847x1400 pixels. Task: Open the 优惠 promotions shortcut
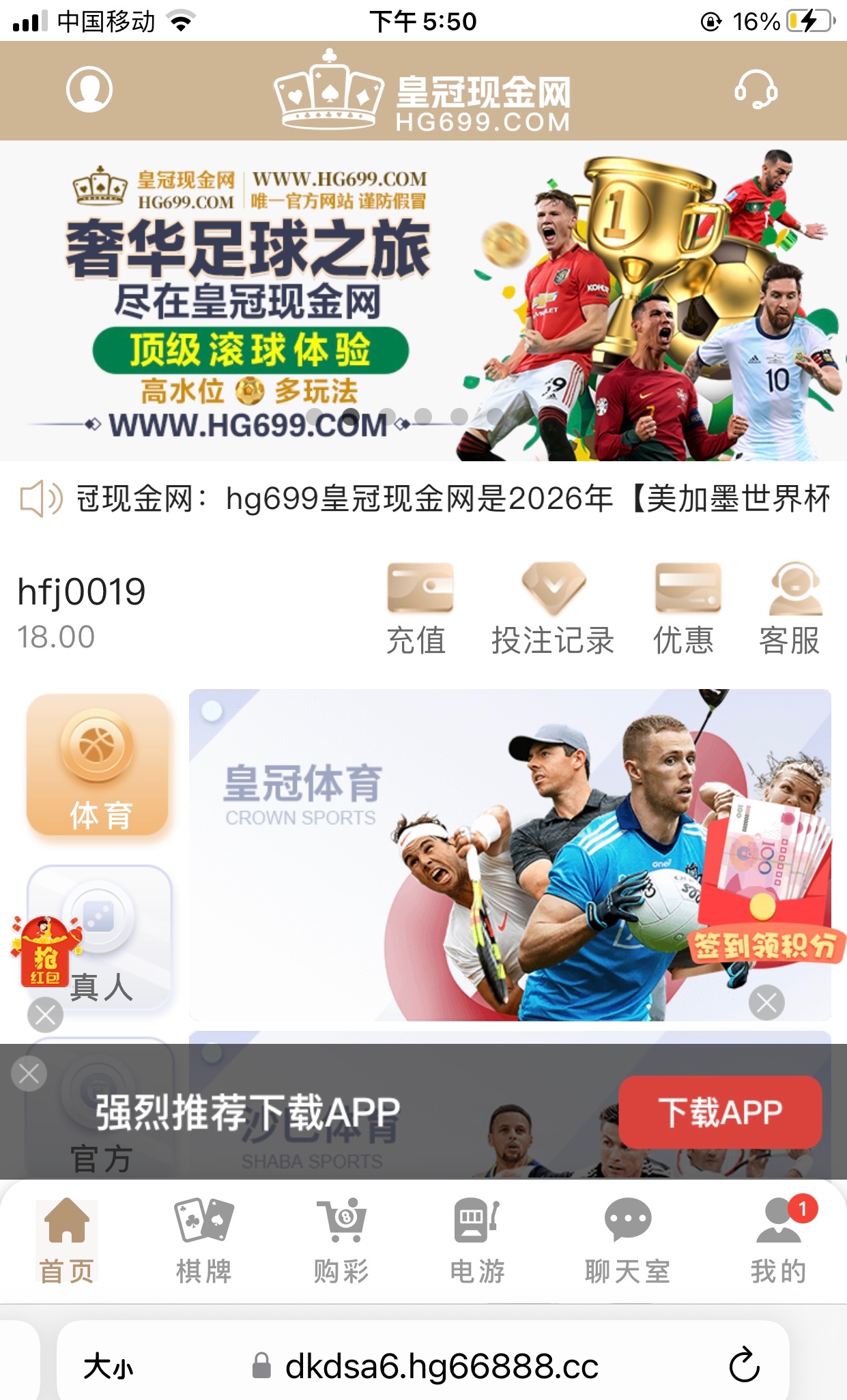685,609
